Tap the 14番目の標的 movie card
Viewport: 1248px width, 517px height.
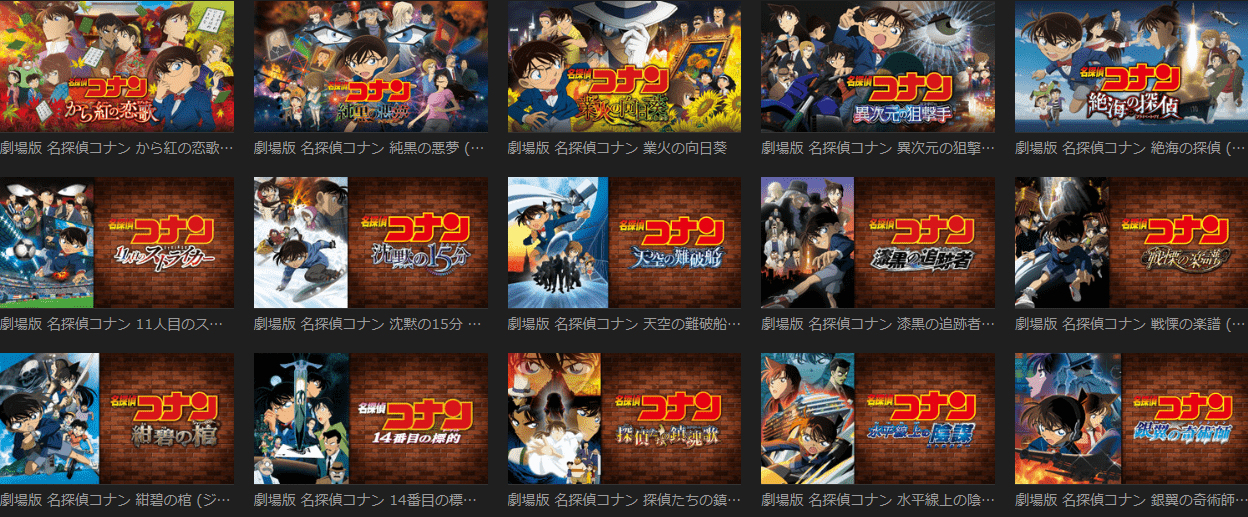point(370,419)
